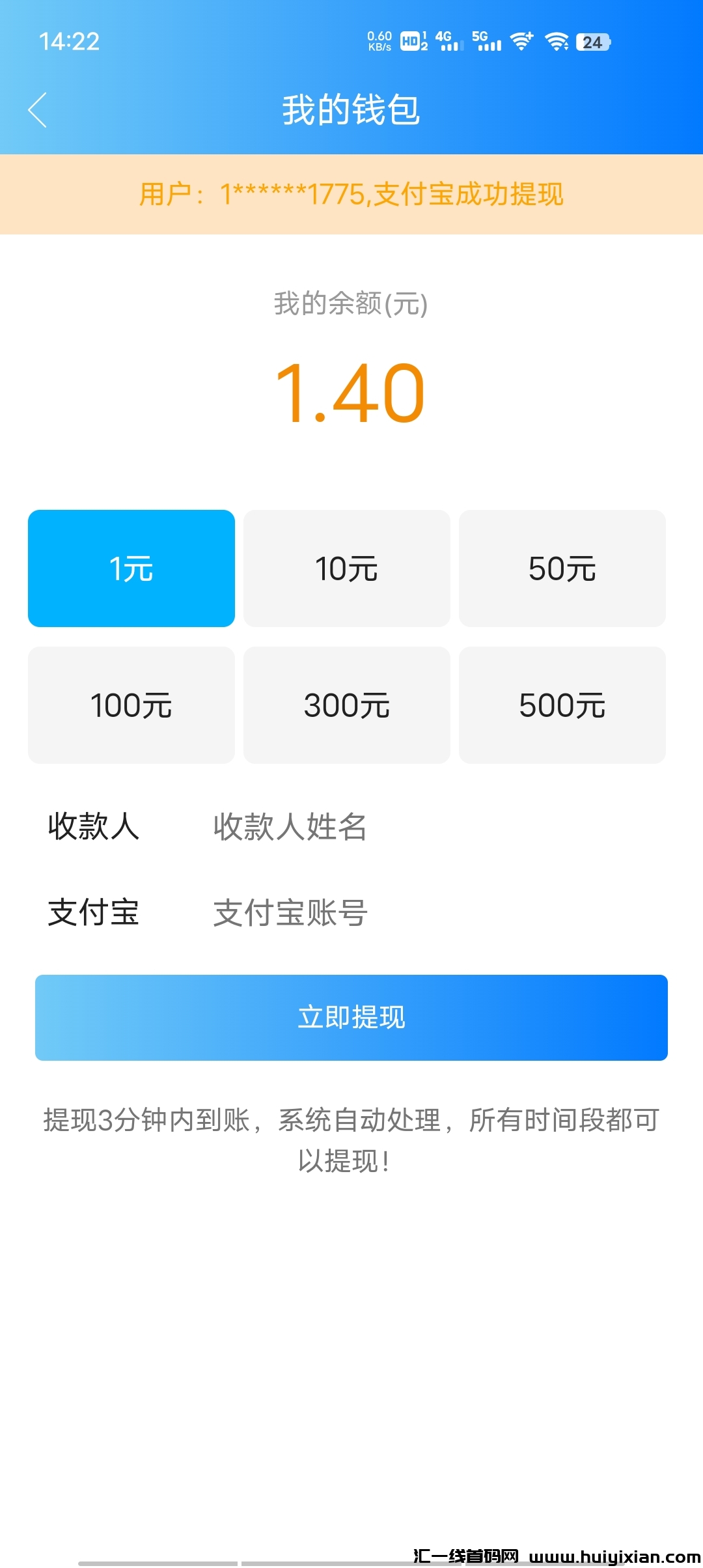Choose the 300元 amount option
The width and height of the screenshot is (703, 1568).
click(x=346, y=705)
